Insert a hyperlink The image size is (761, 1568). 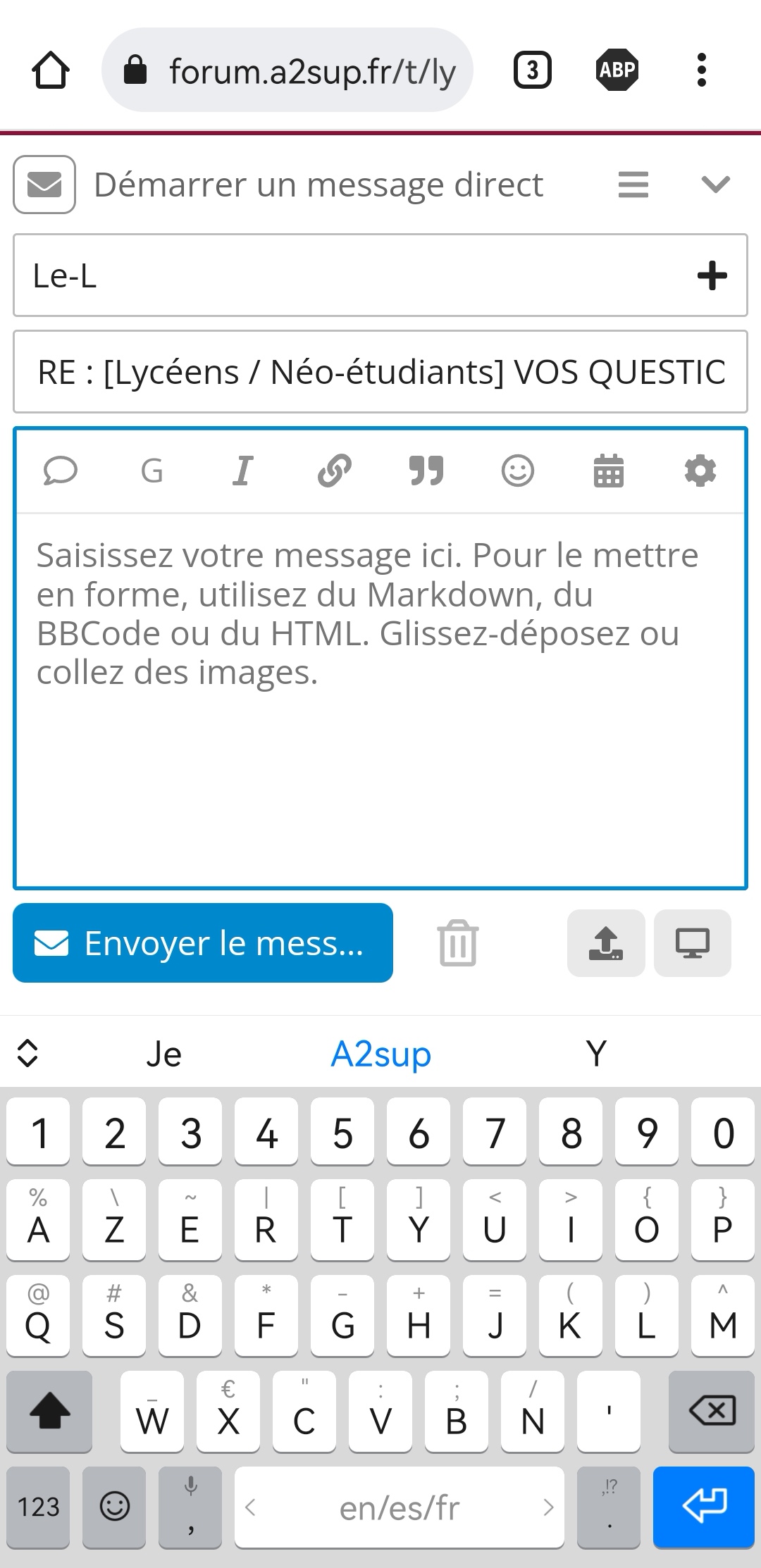(335, 471)
